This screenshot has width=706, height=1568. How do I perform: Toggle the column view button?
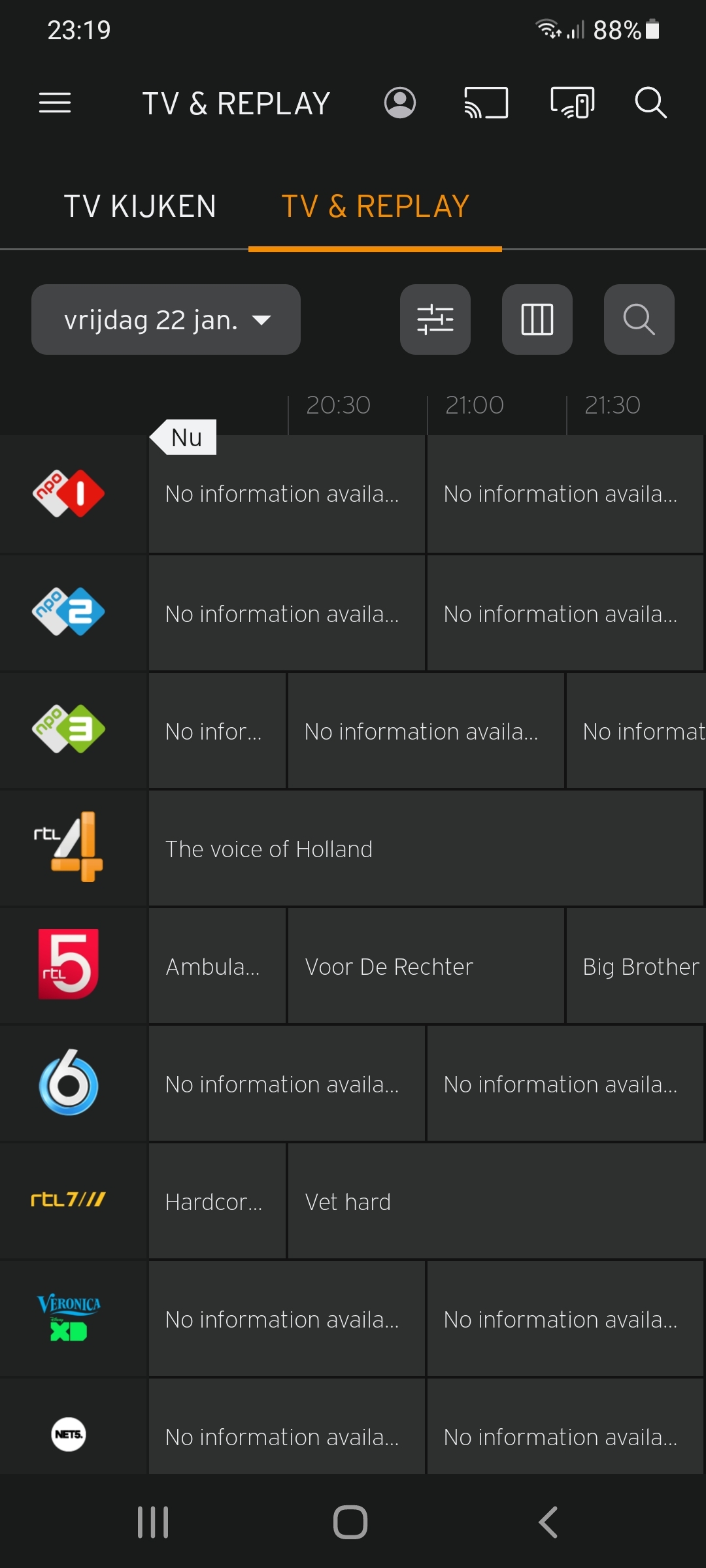click(x=537, y=320)
